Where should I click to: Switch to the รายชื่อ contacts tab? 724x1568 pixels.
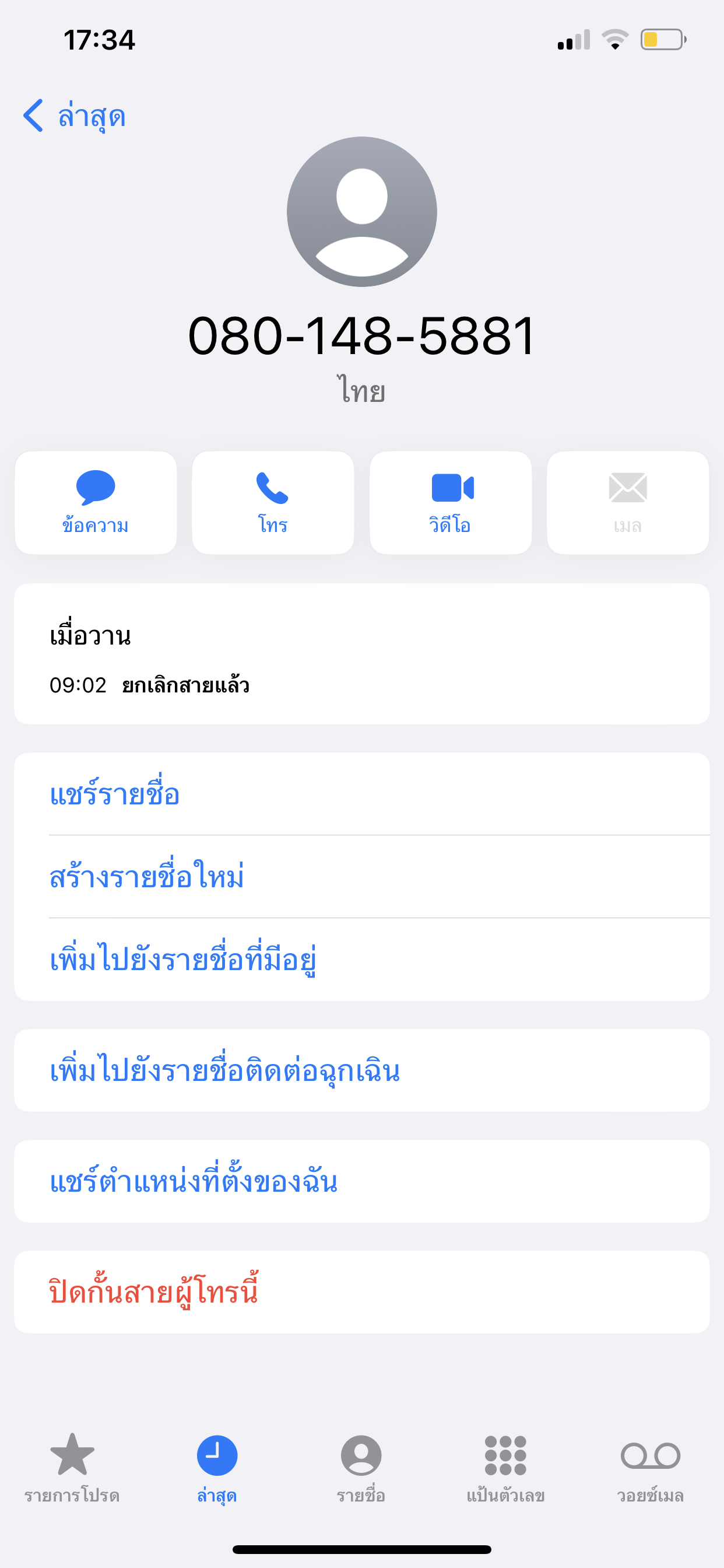click(361, 1468)
